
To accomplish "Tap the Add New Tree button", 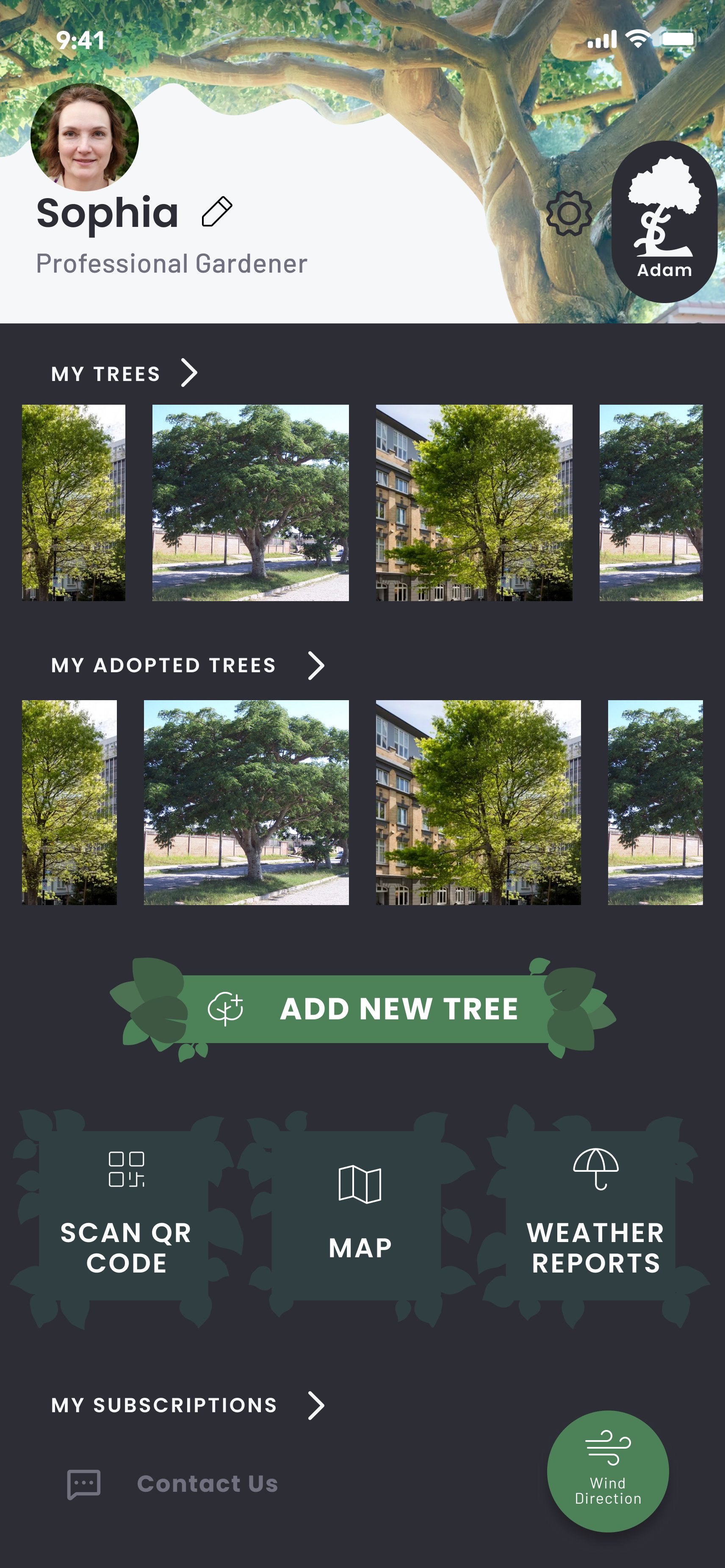I will pos(363,1009).
